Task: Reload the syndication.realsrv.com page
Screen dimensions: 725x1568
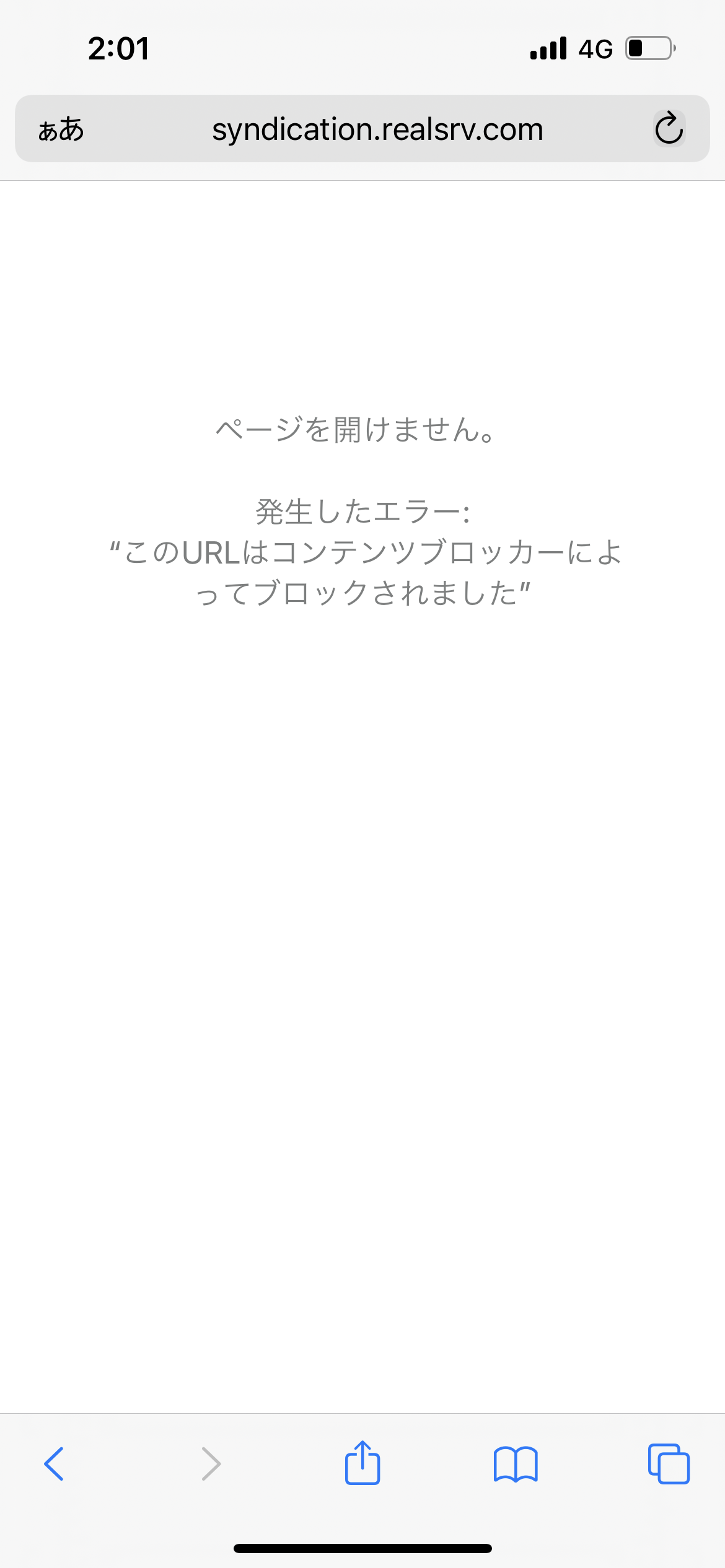Action: pyautogui.click(x=667, y=129)
